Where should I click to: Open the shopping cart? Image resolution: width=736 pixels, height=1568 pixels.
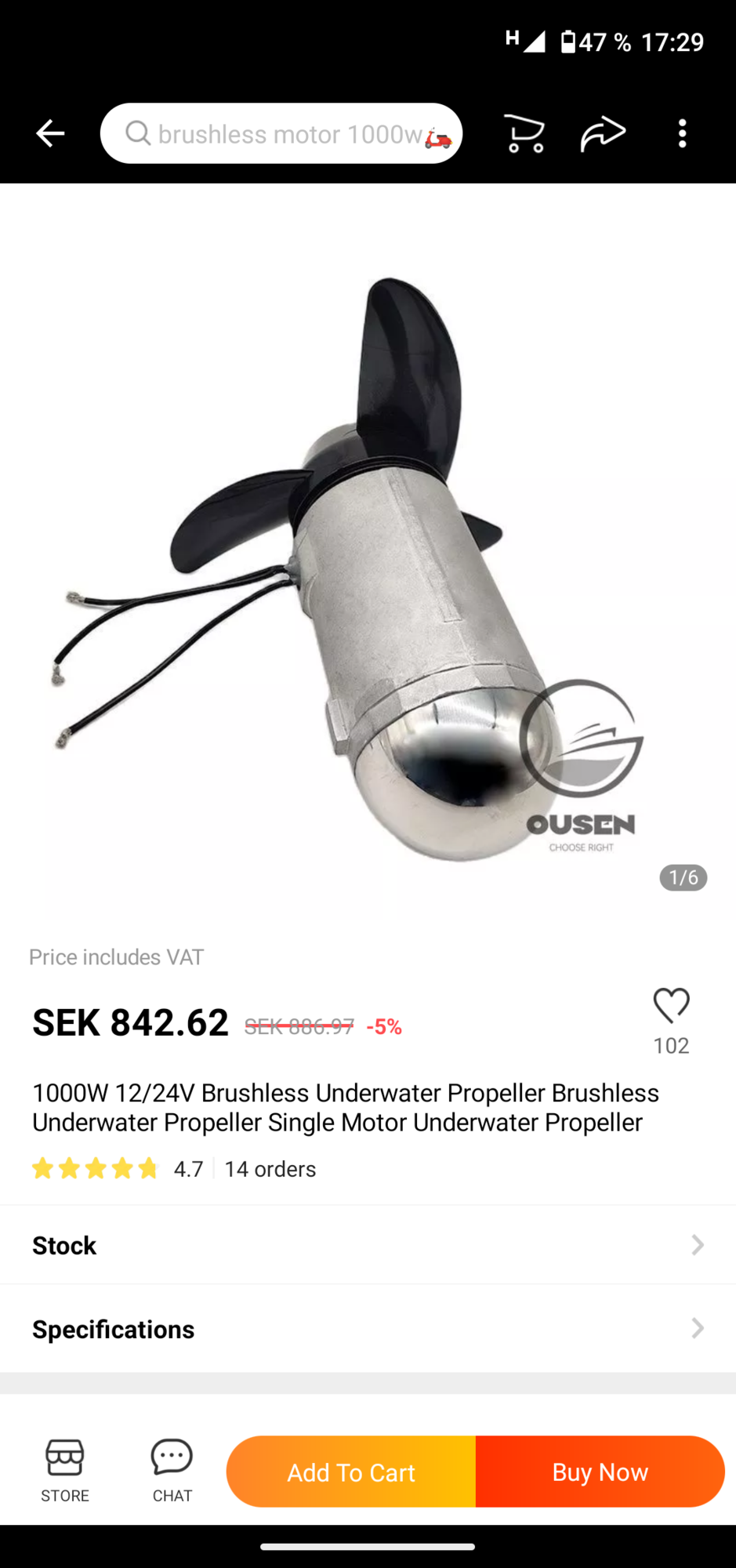(x=524, y=133)
